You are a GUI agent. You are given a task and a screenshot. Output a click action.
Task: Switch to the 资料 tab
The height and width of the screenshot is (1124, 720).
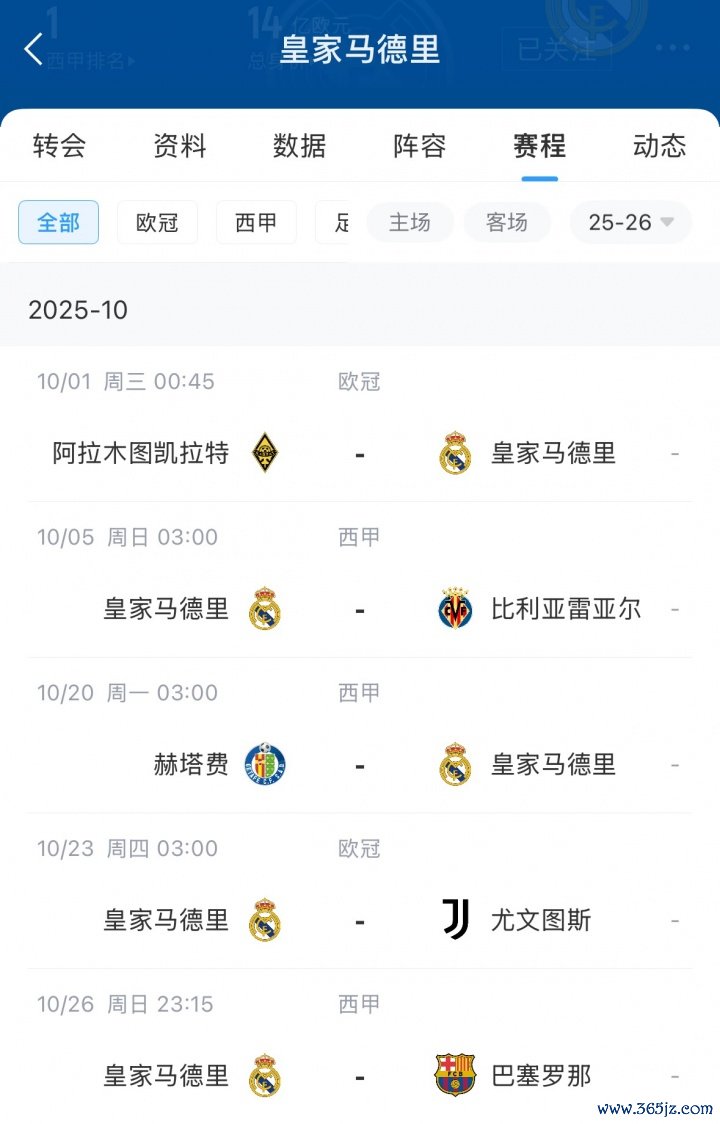tap(180, 146)
